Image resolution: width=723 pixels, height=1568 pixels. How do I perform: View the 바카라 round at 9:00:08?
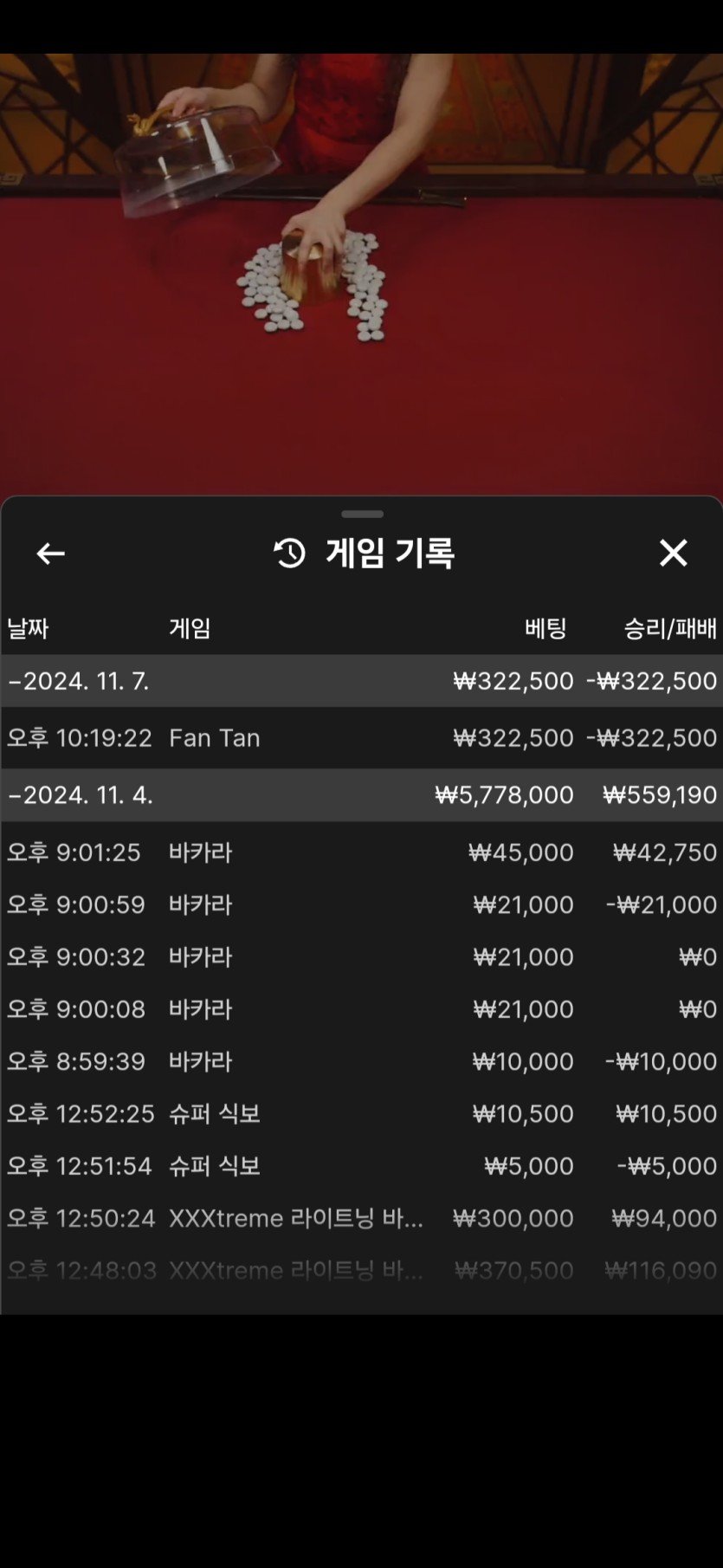[361, 1009]
